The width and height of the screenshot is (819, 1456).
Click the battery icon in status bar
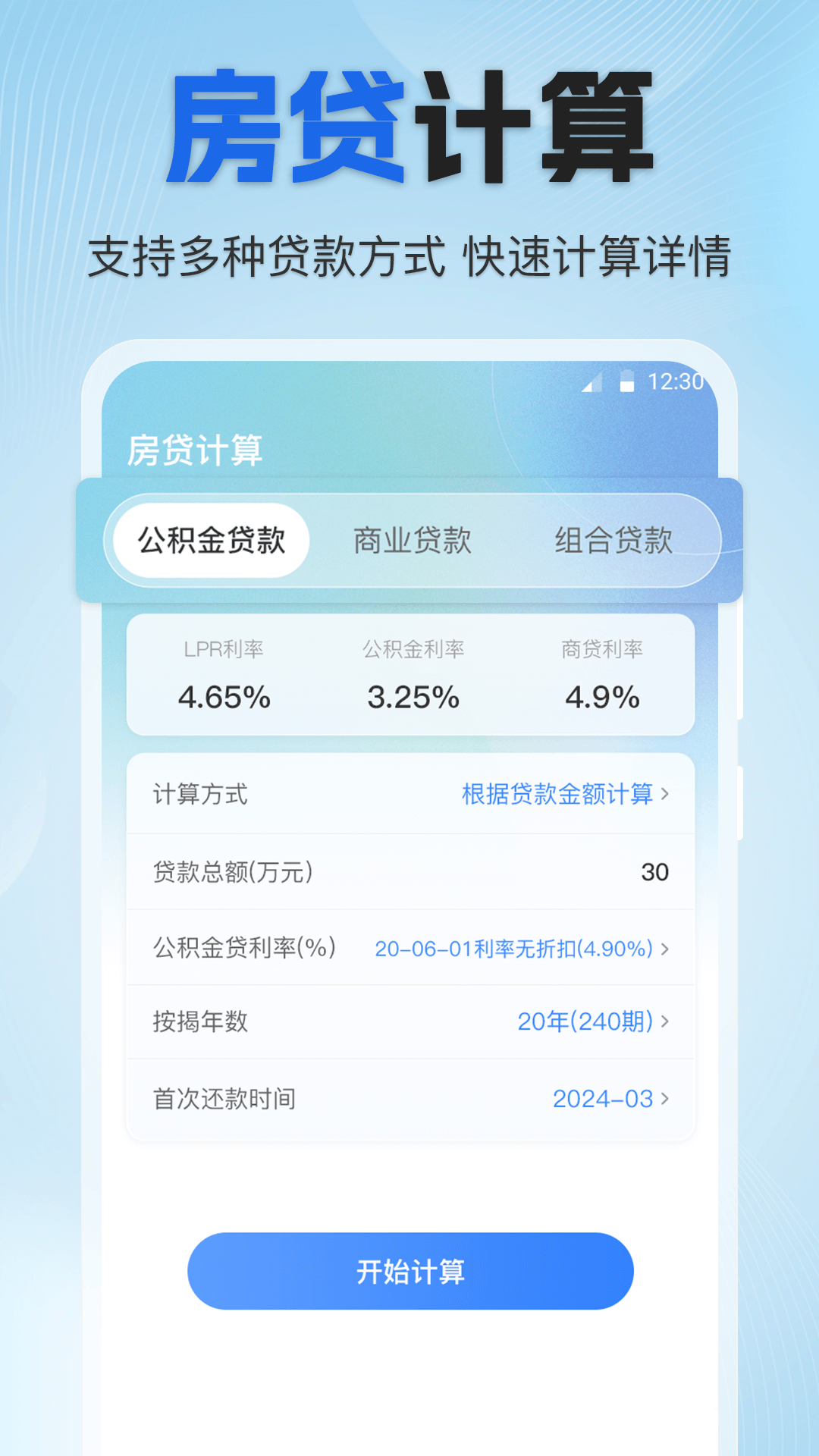(628, 383)
